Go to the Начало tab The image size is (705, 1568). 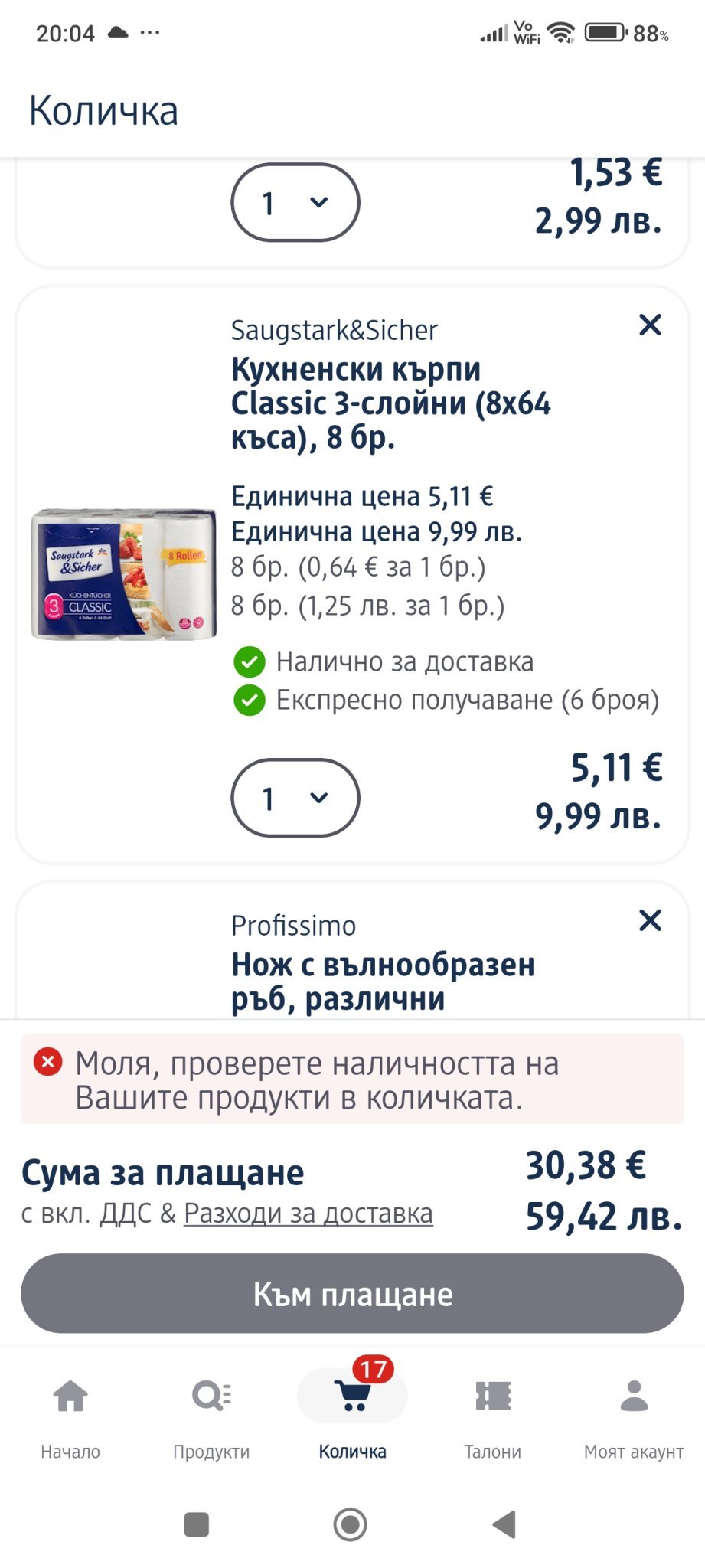70,1415
